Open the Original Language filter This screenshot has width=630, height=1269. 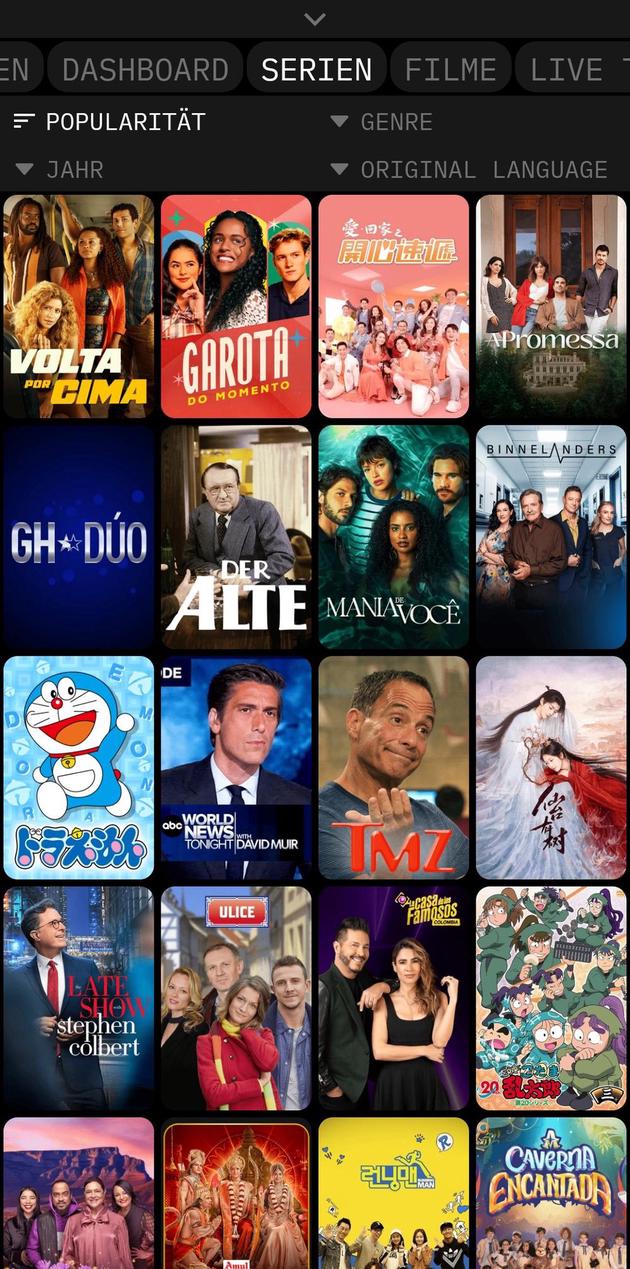[470, 170]
